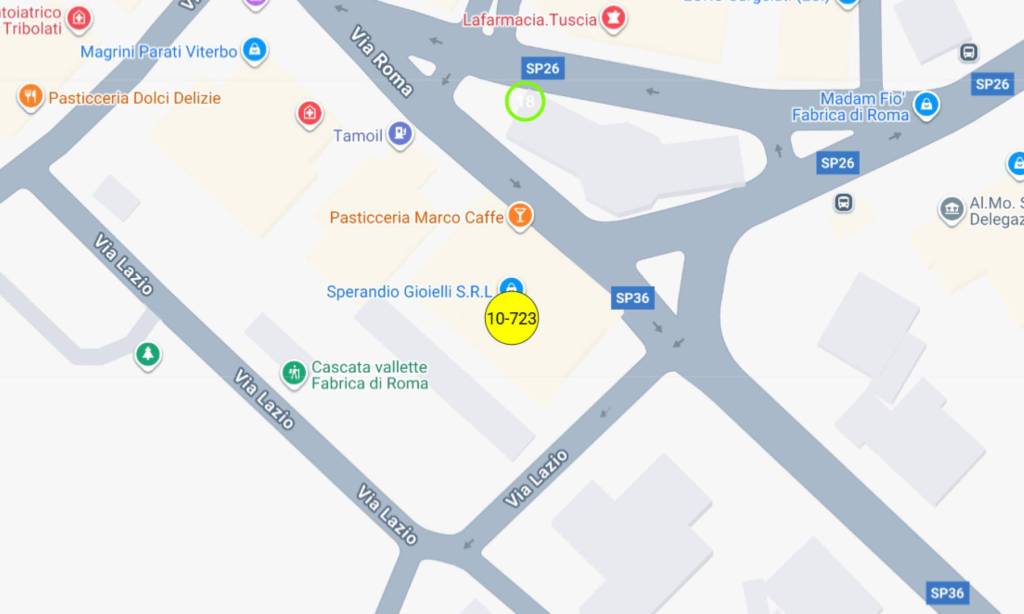Select the bus stop icon below SP26
The image size is (1024, 614).
pyautogui.click(x=844, y=203)
